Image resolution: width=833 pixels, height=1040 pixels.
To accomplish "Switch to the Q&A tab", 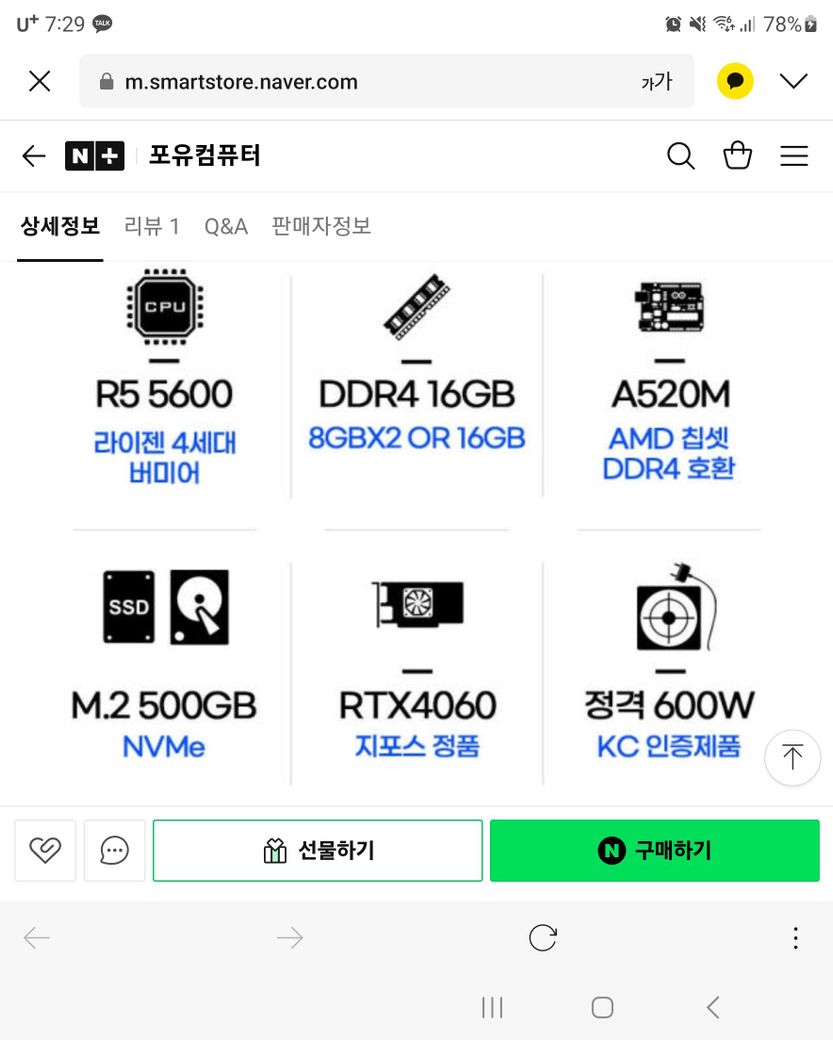I will tap(226, 226).
